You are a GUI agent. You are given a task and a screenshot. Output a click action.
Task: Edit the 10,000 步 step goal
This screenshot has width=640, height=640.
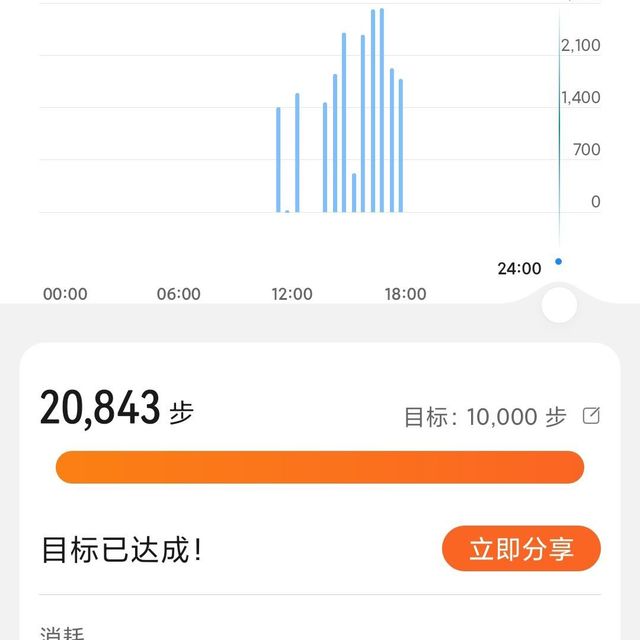pyautogui.click(x=592, y=416)
